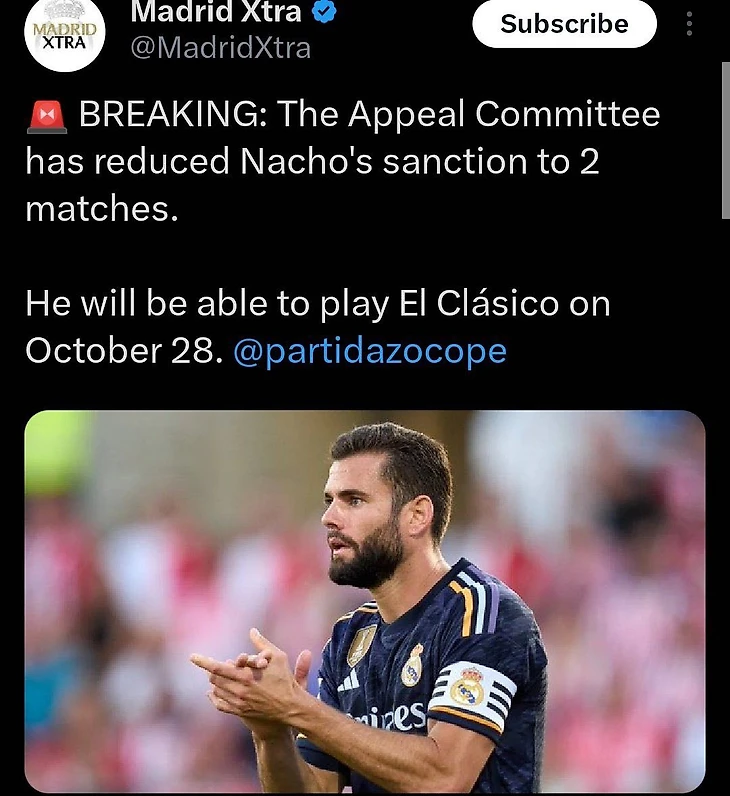Screen dimensions: 730x796
Task: Open the @partidazocope mention link
Action: click(369, 351)
